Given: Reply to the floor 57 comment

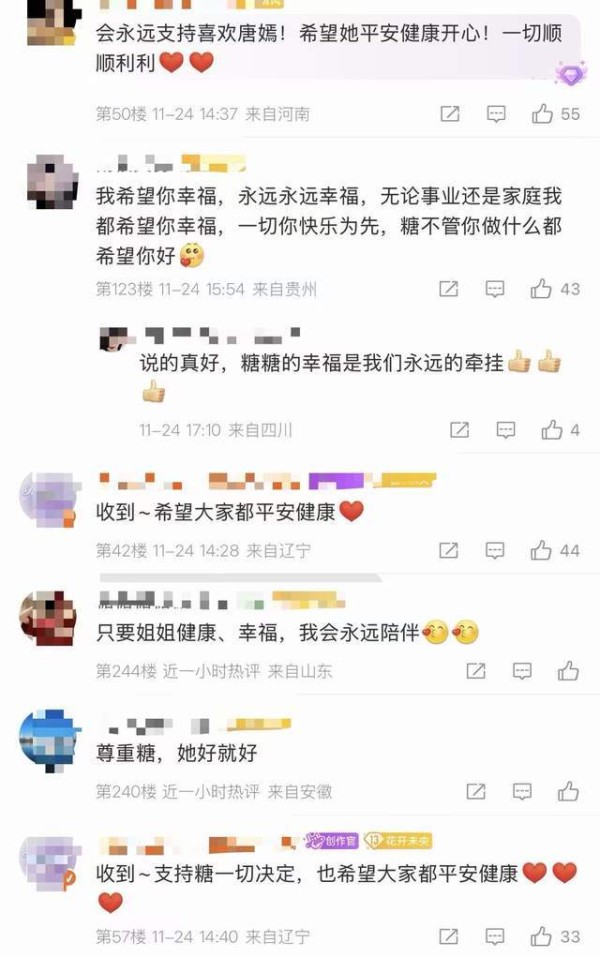Looking at the screenshot, I should (495, 937).
